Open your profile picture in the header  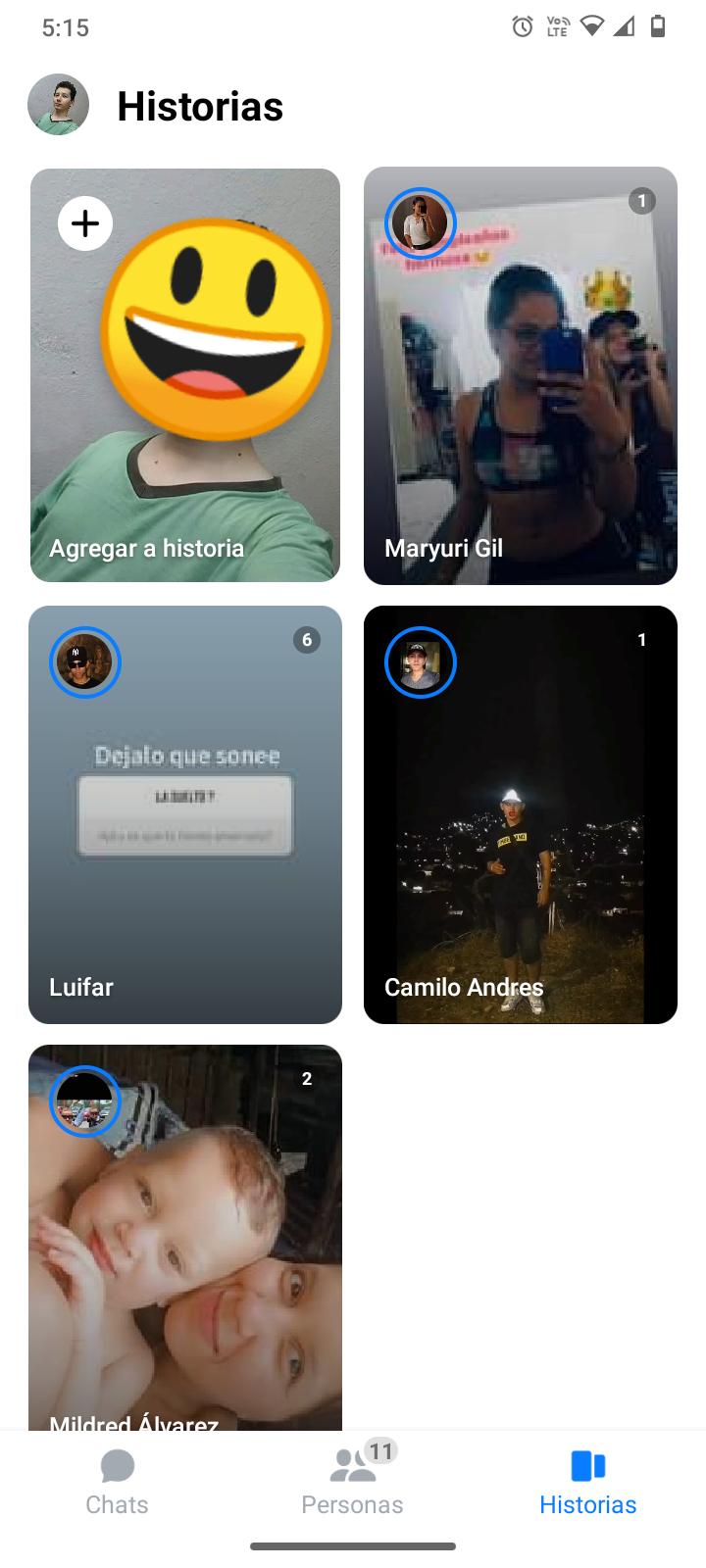click(x=59, y=105)
